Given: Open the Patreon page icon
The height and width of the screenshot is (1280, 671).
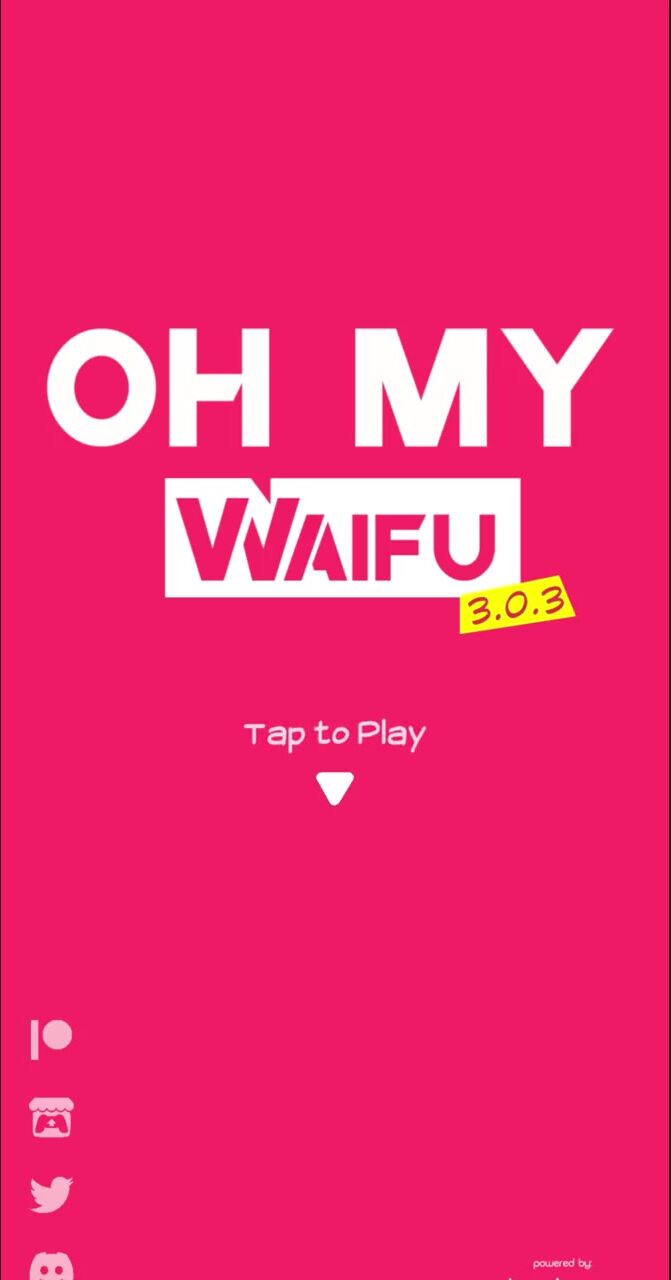Looking at the screenshot, I should pyautogui.click(x=51, y=1039).
